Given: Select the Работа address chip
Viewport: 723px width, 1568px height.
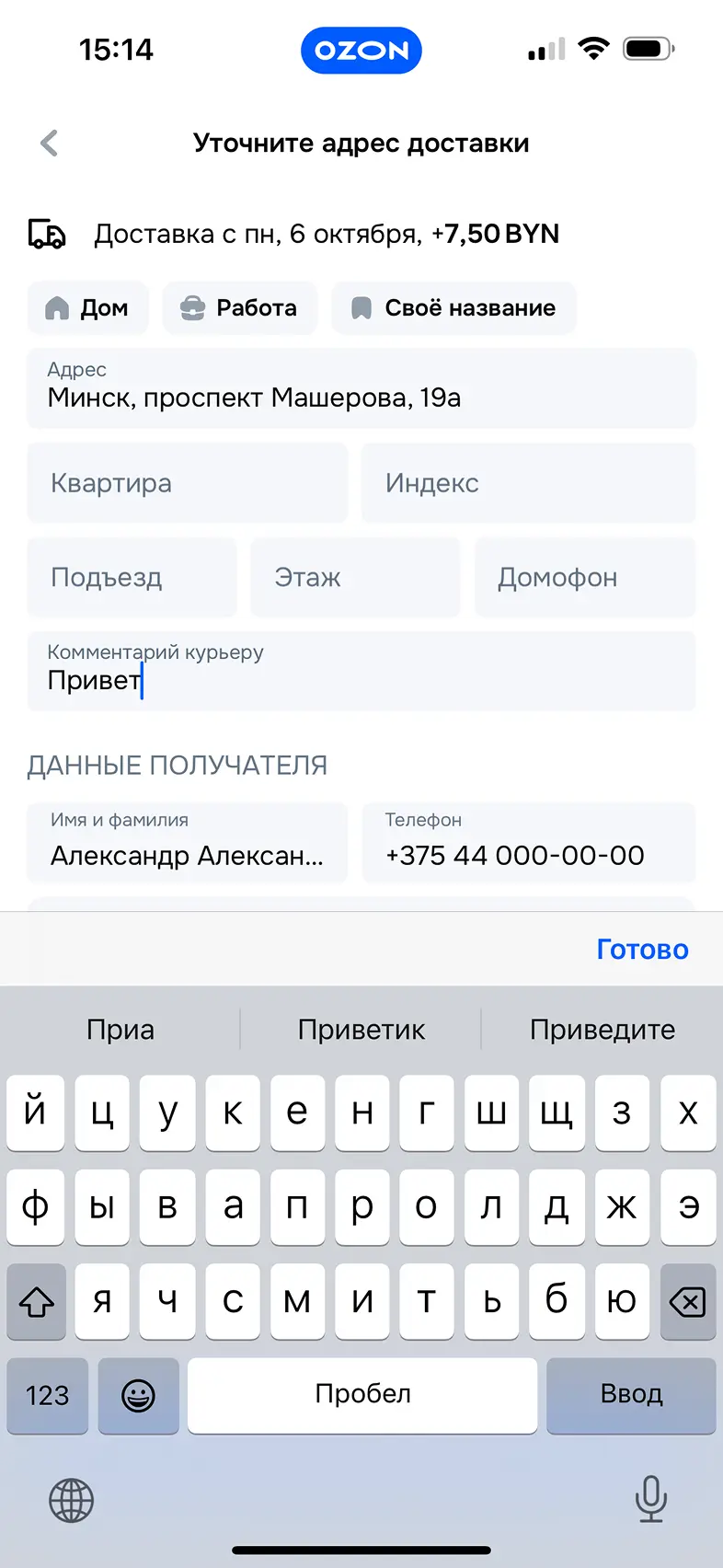Looking at the screenshot, I should point(239,308).
